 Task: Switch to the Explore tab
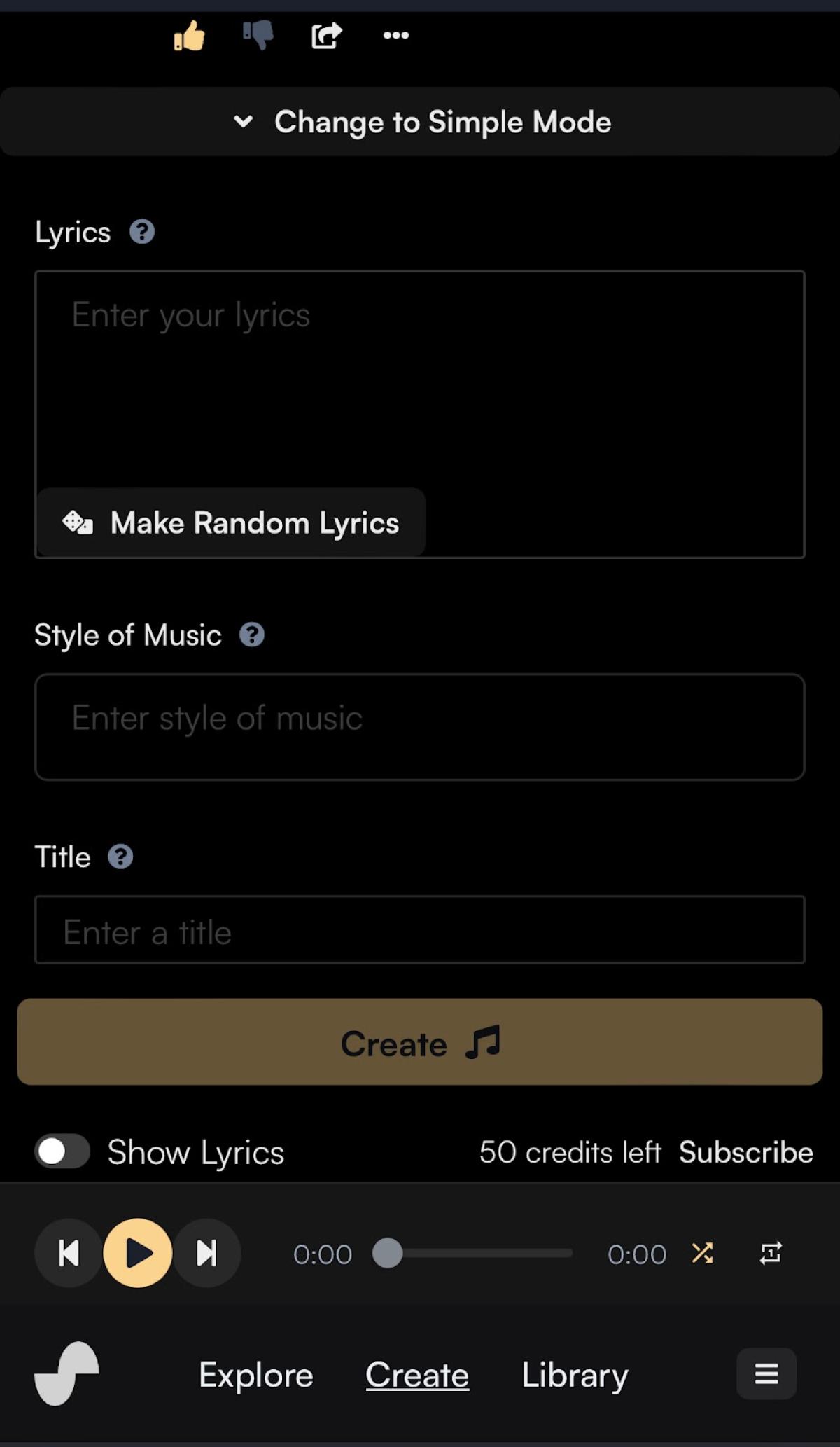click(x=255, y=1375)
